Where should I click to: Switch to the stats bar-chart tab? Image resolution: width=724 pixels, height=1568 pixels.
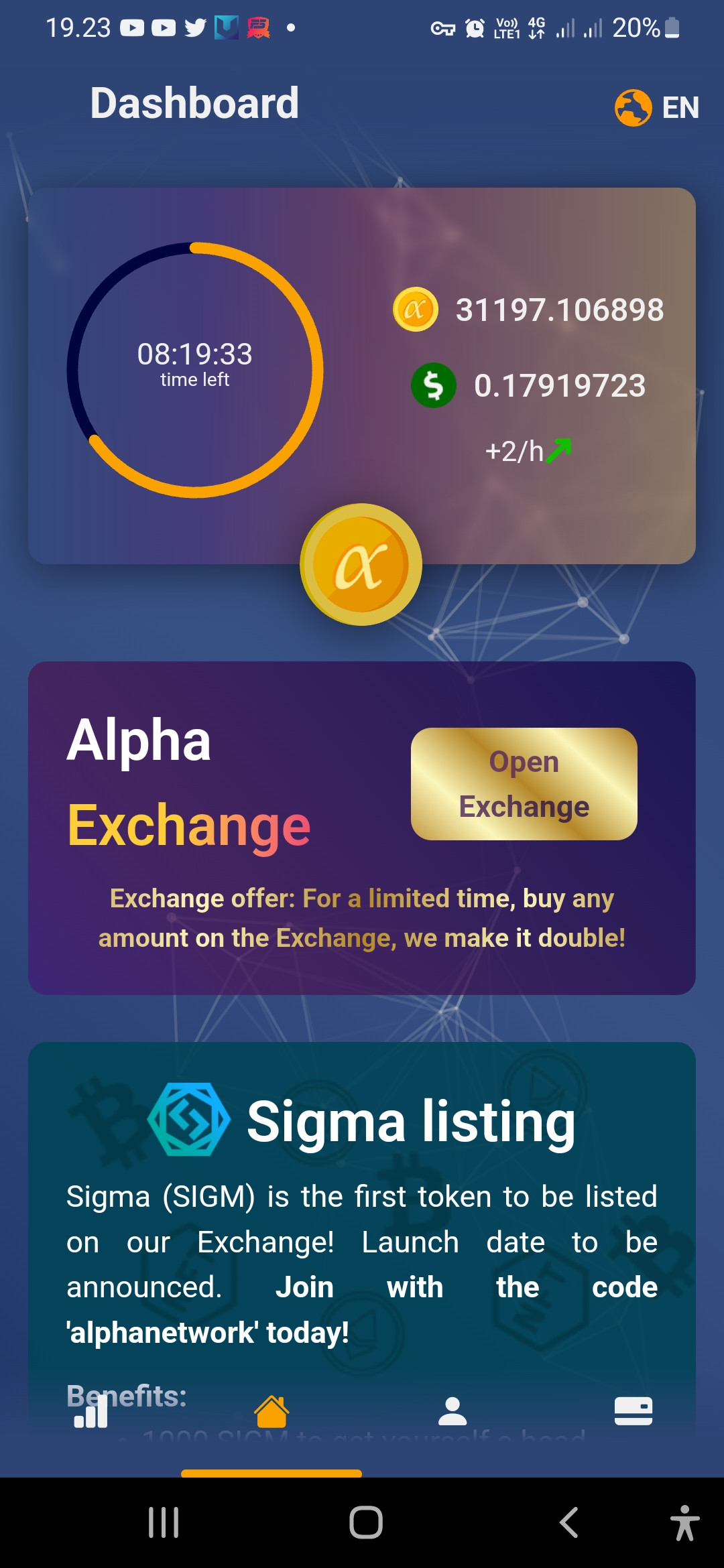[x=90, y=1412]
